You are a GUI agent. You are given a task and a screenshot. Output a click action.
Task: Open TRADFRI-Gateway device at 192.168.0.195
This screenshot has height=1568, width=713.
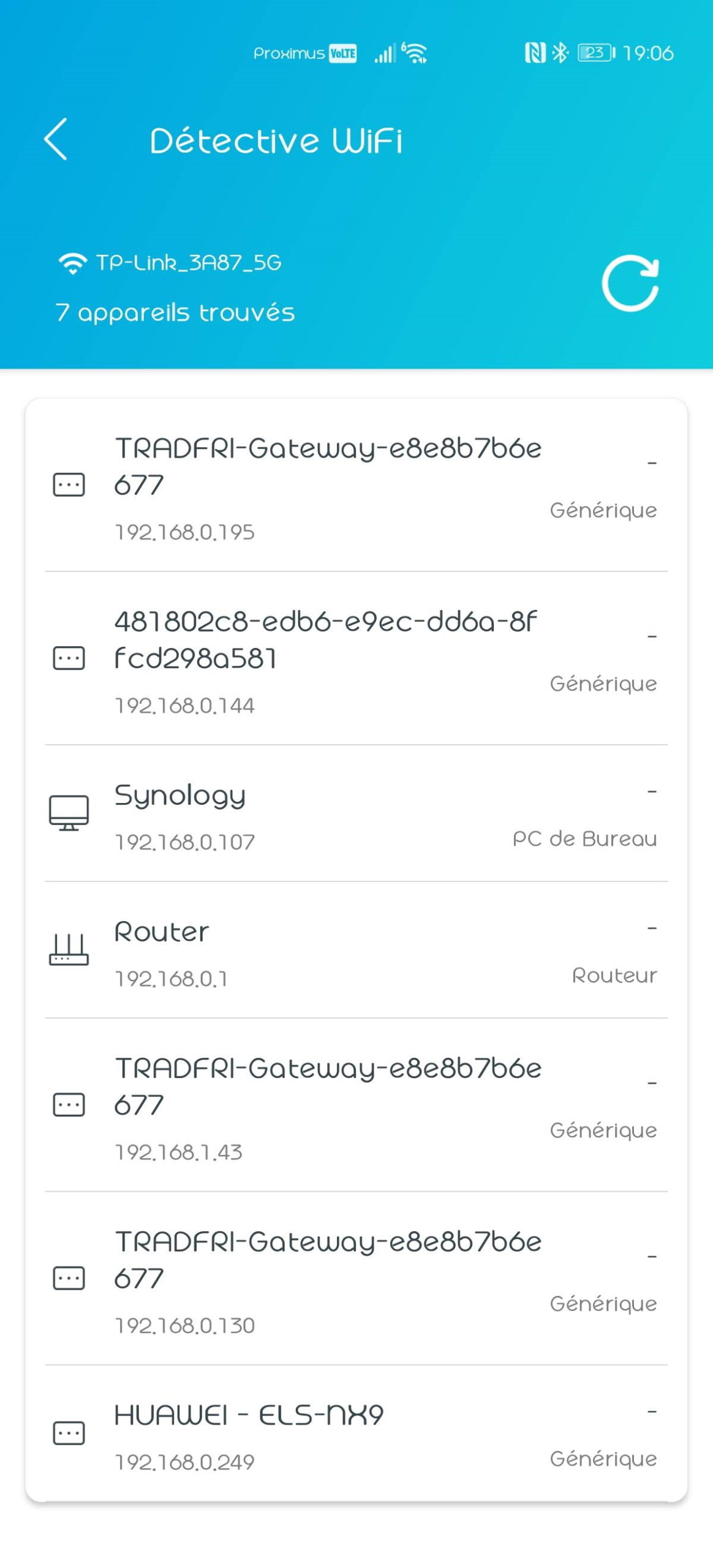point(355,486)
